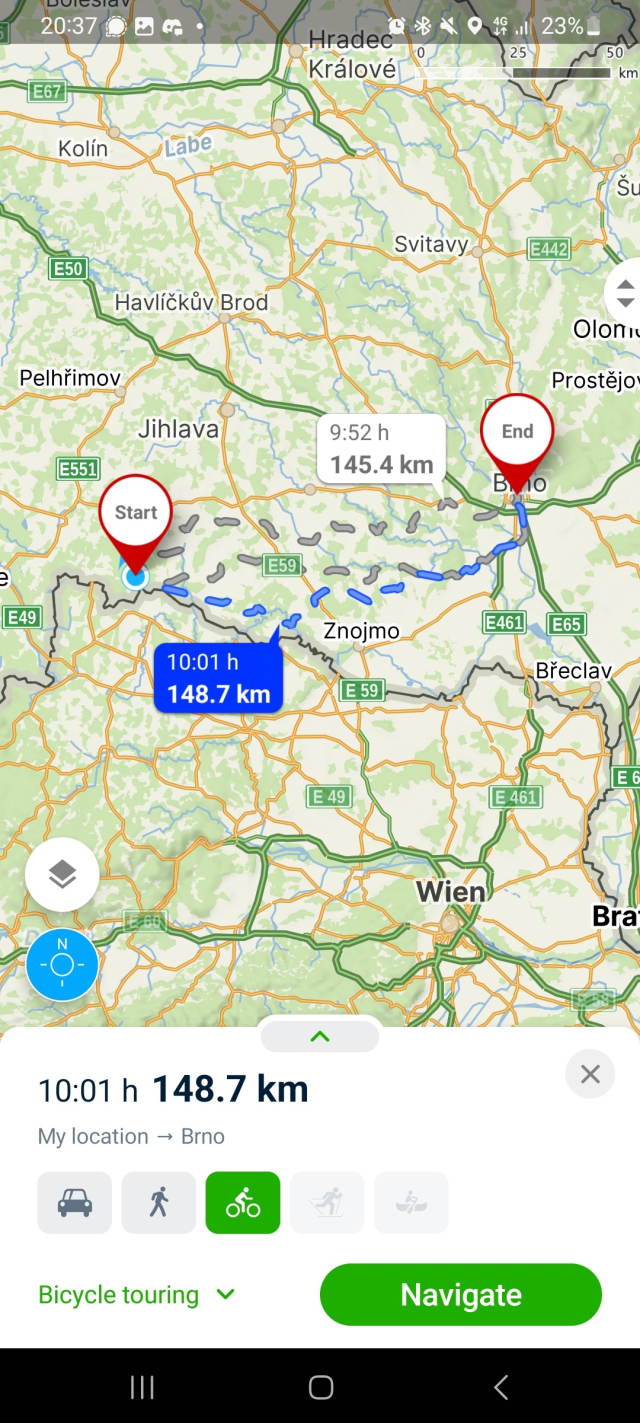Open the Bicycle touring dropdown

137,1295
